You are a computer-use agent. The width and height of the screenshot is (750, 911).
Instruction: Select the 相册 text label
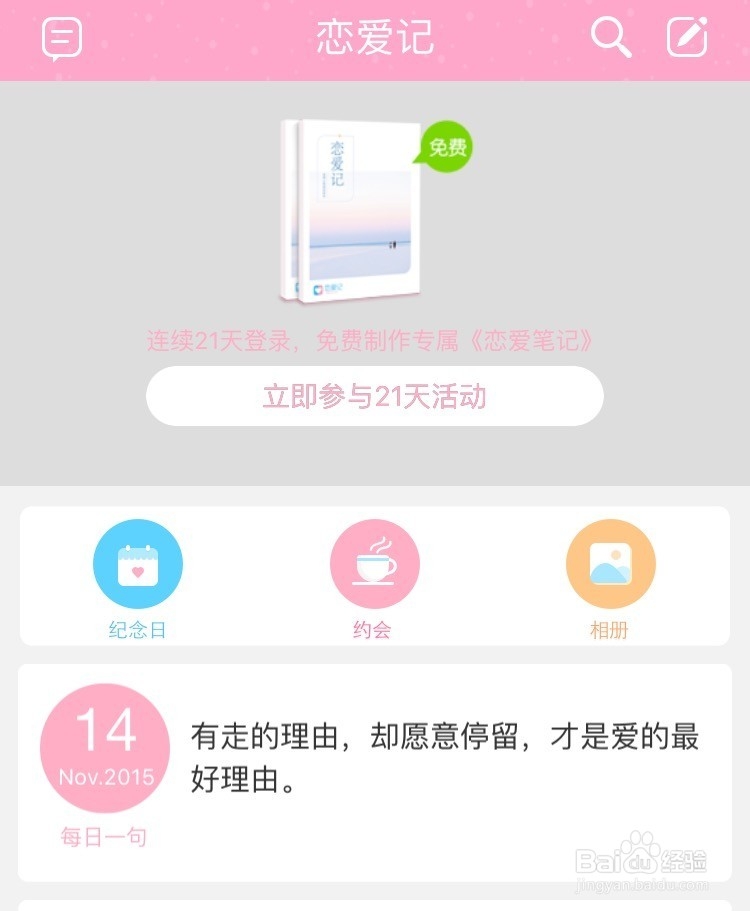point(611,627)
